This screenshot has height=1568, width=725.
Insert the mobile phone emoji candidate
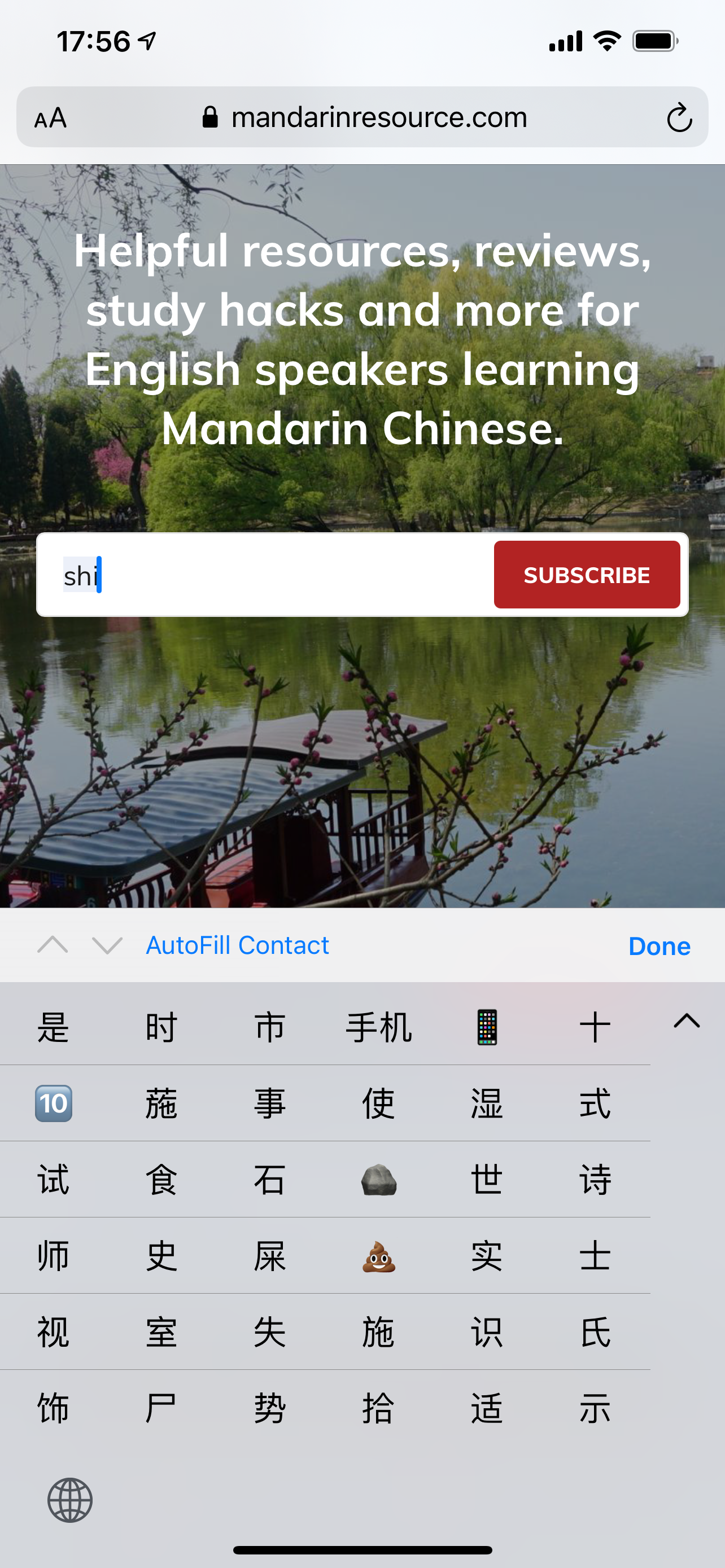(487, 1027)
